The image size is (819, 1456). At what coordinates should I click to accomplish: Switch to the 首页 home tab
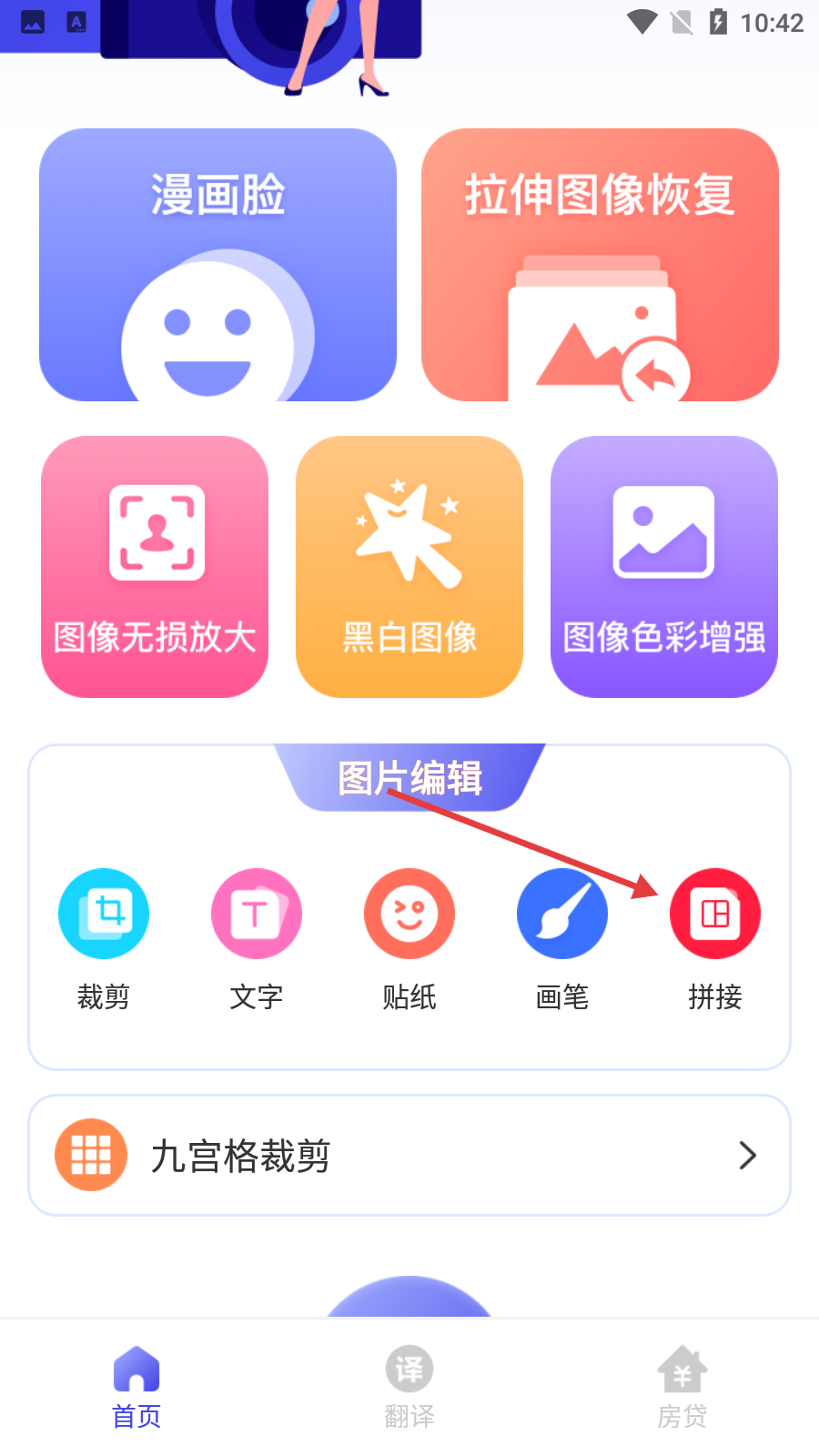click(136, 1387)
